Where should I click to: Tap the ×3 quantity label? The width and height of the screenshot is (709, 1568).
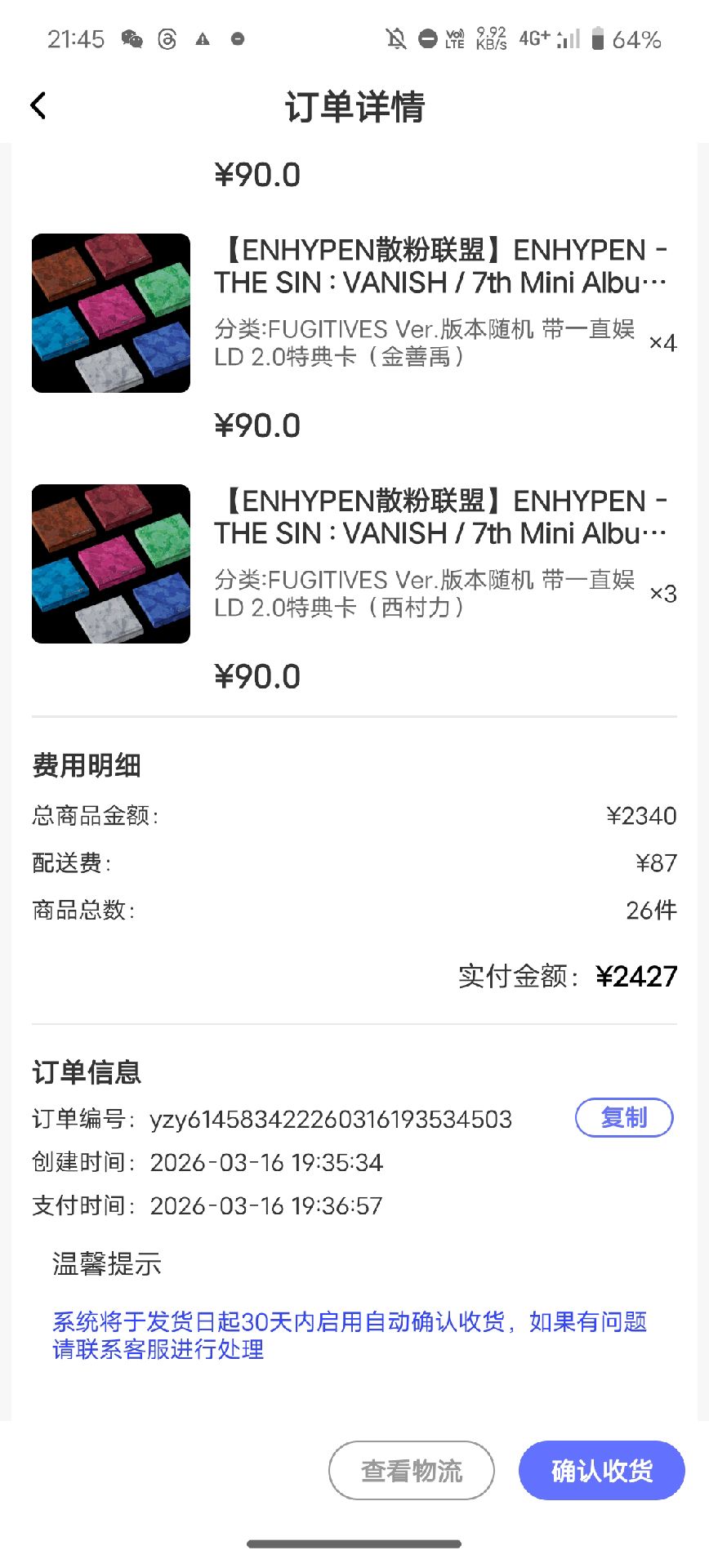[x=663, y=595]
